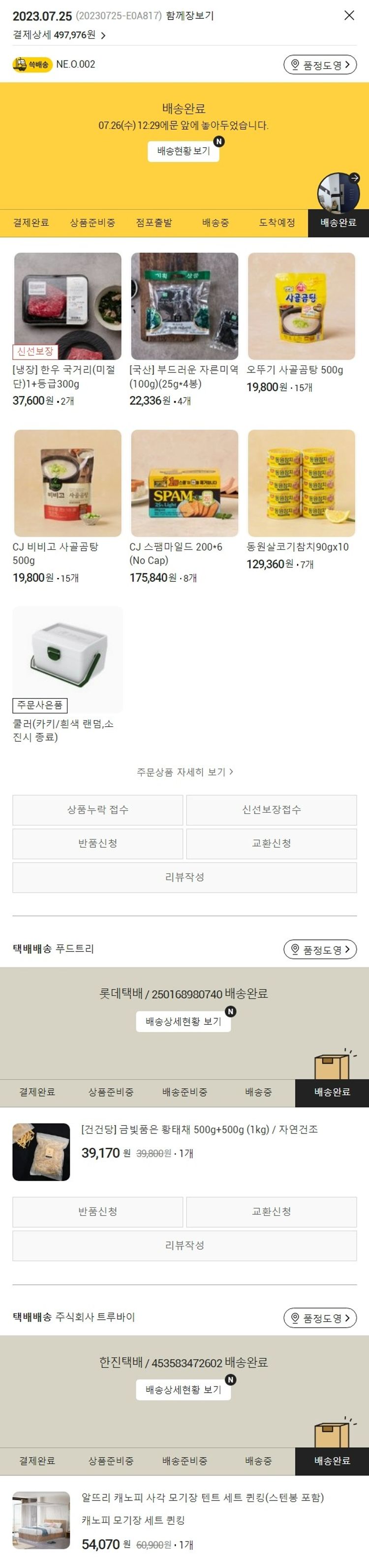
Task: Expand 주문상품 자세히 보기
Action: coord(184,772)
